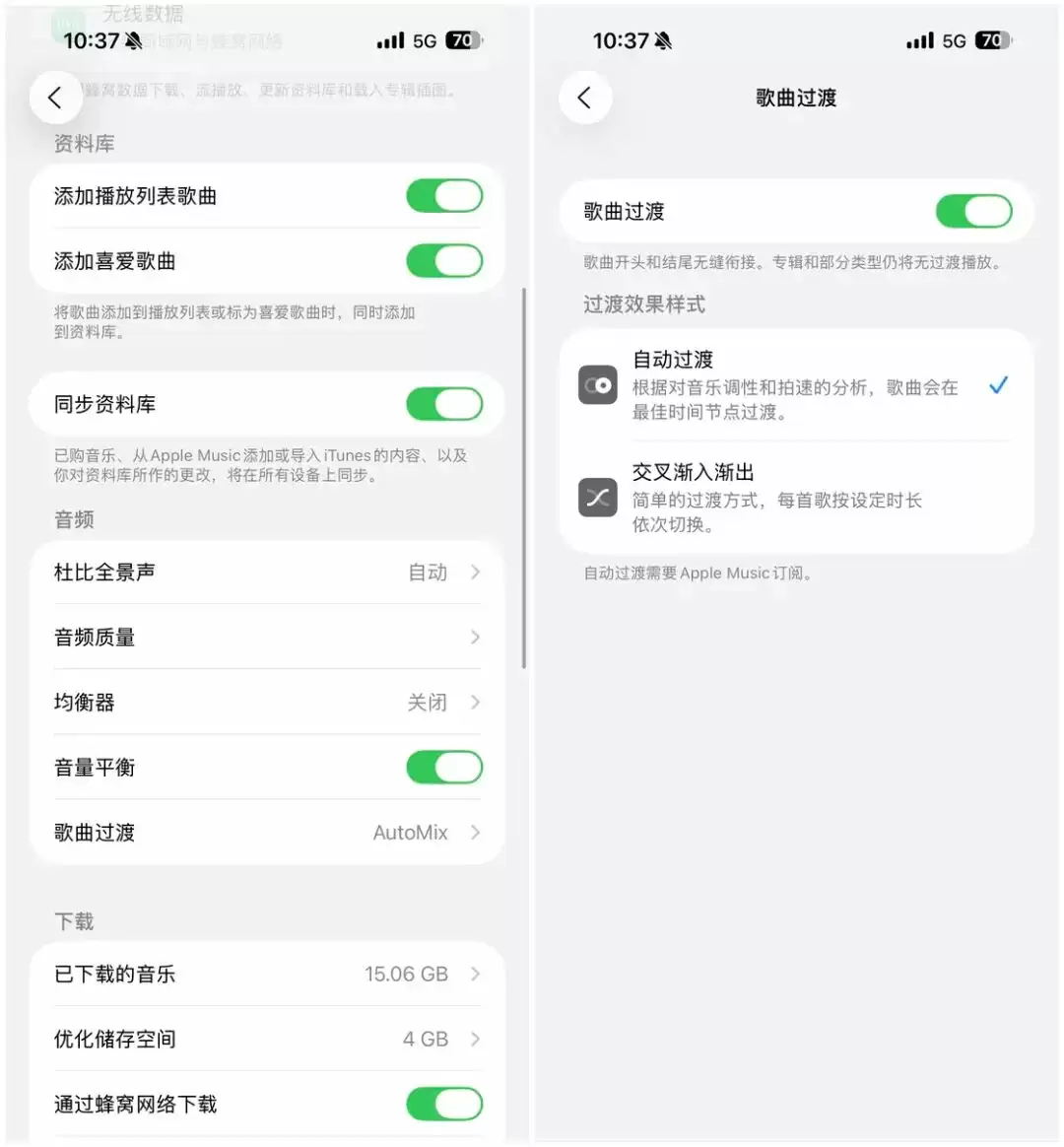This screenshot has height=1147, width=1064.
Task: Turn off the 歌曲过渡 master switch
Action: click(973, 211)
